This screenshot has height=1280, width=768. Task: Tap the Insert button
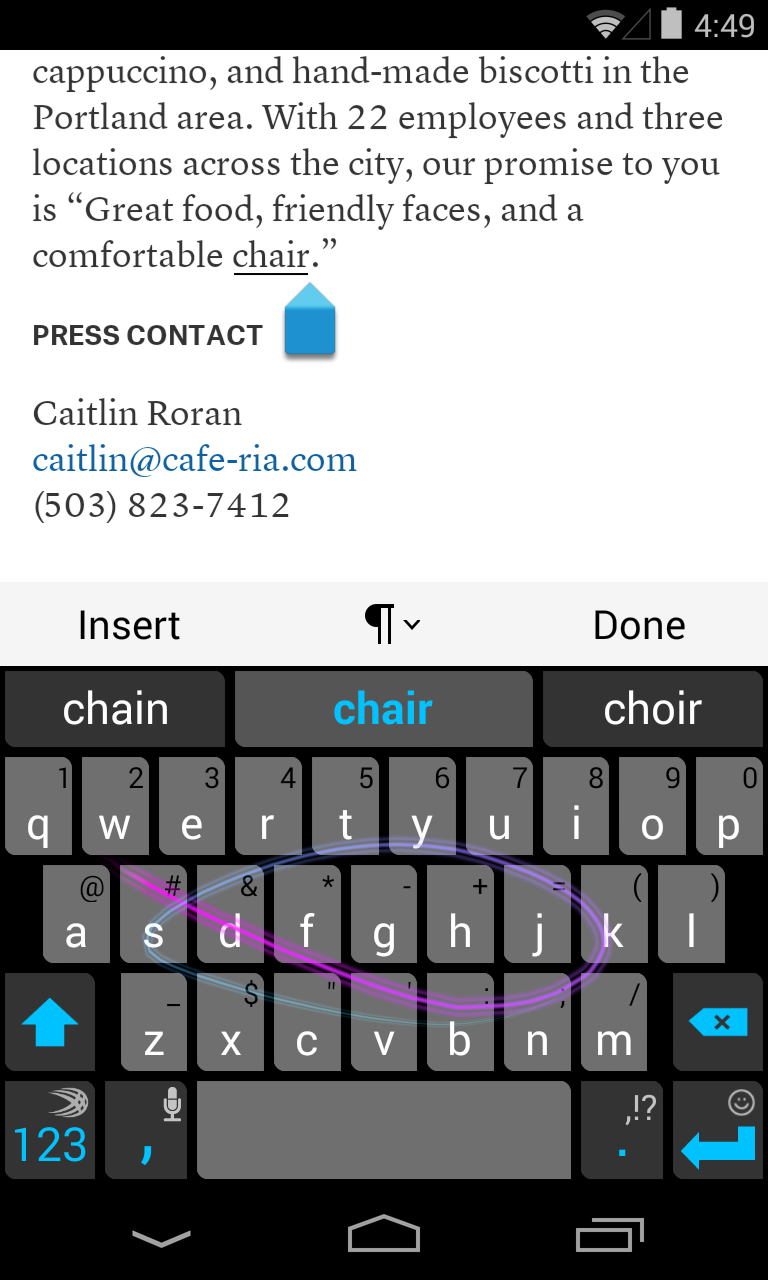point(129,625)
